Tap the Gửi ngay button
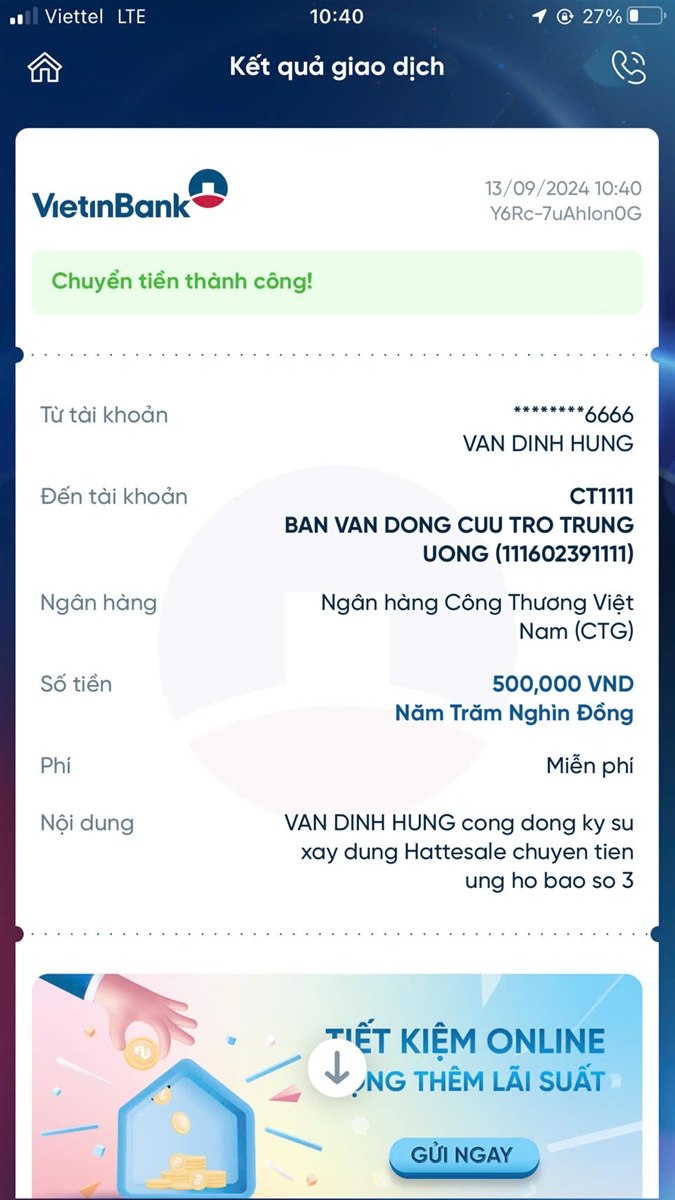 click(x=462, y=1156)
